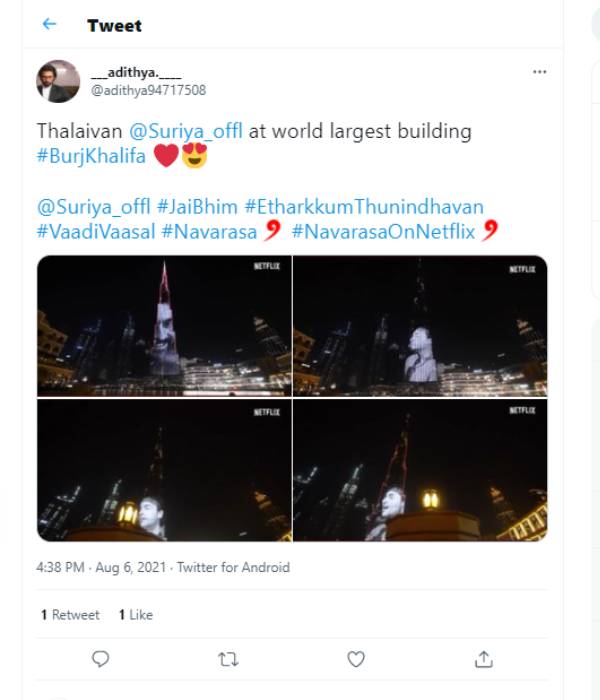View the top-left tweet photo
This screenshot has height=700, width=600.
pyautogui.click(x=163, y=326)
